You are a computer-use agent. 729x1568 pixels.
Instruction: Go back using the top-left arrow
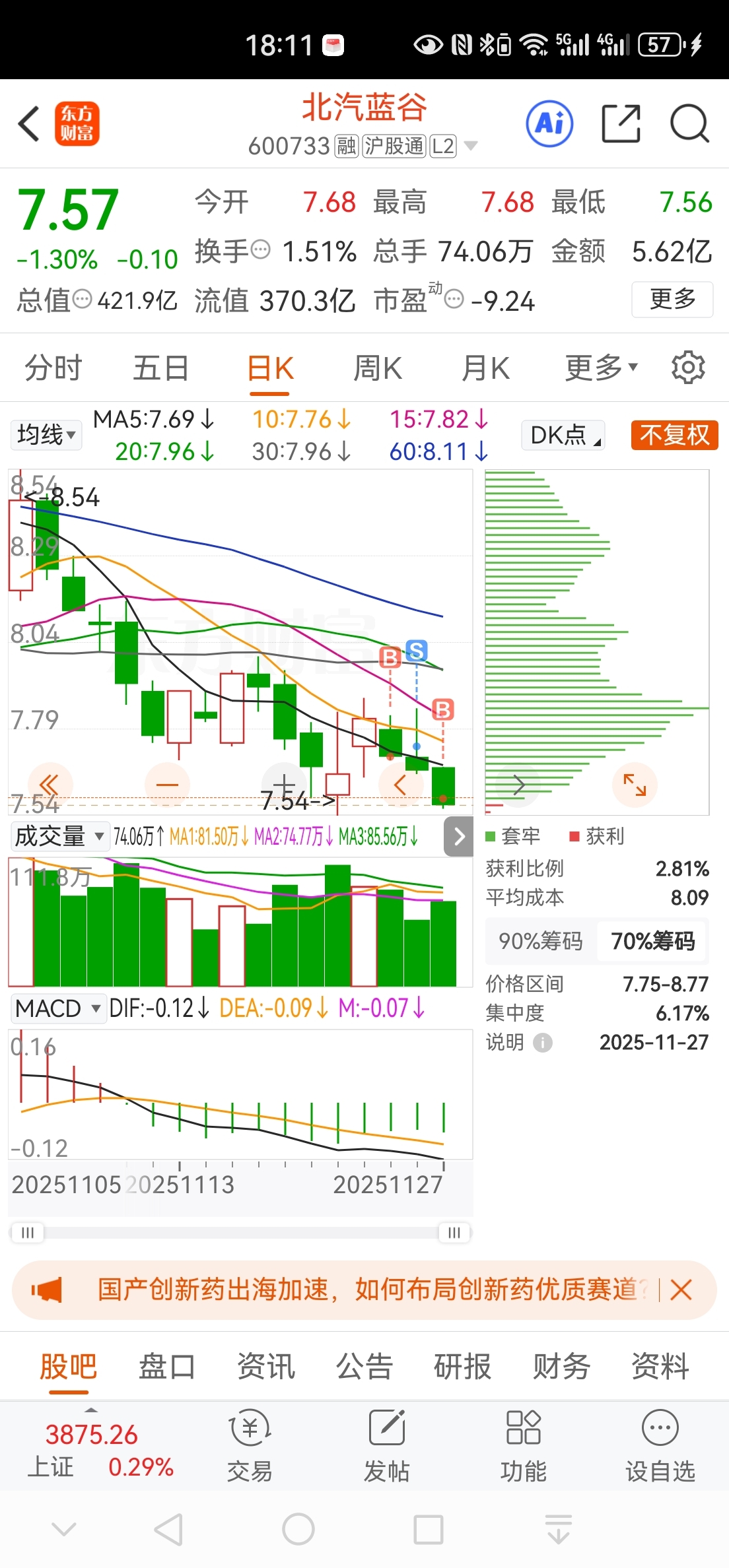[x=29, y=123]
